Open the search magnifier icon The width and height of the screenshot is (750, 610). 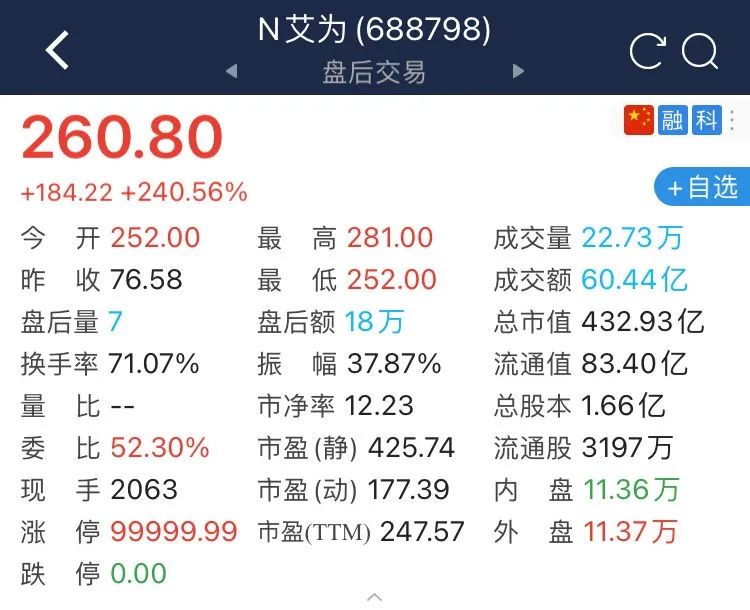point(700,51)
